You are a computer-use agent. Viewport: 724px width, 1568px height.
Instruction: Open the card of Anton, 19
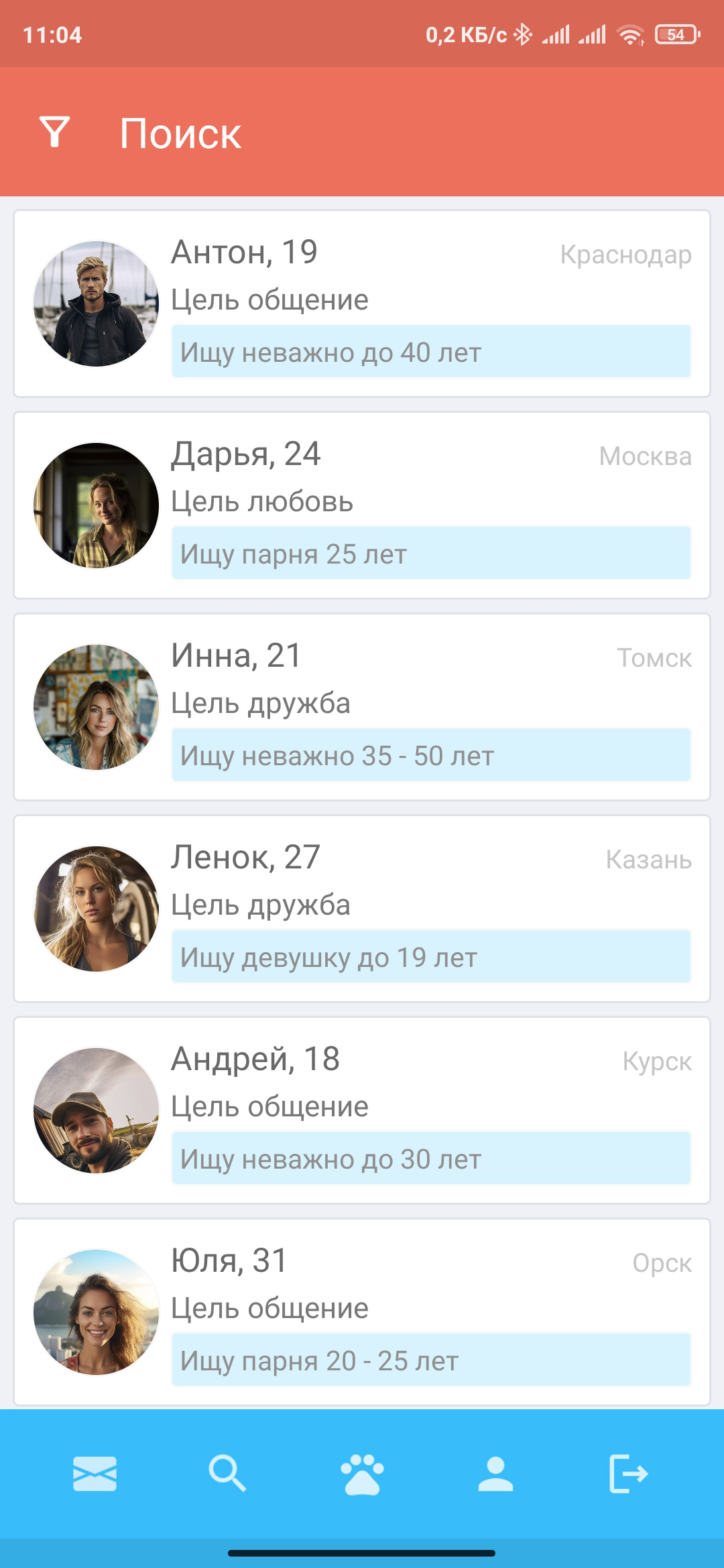362,302
